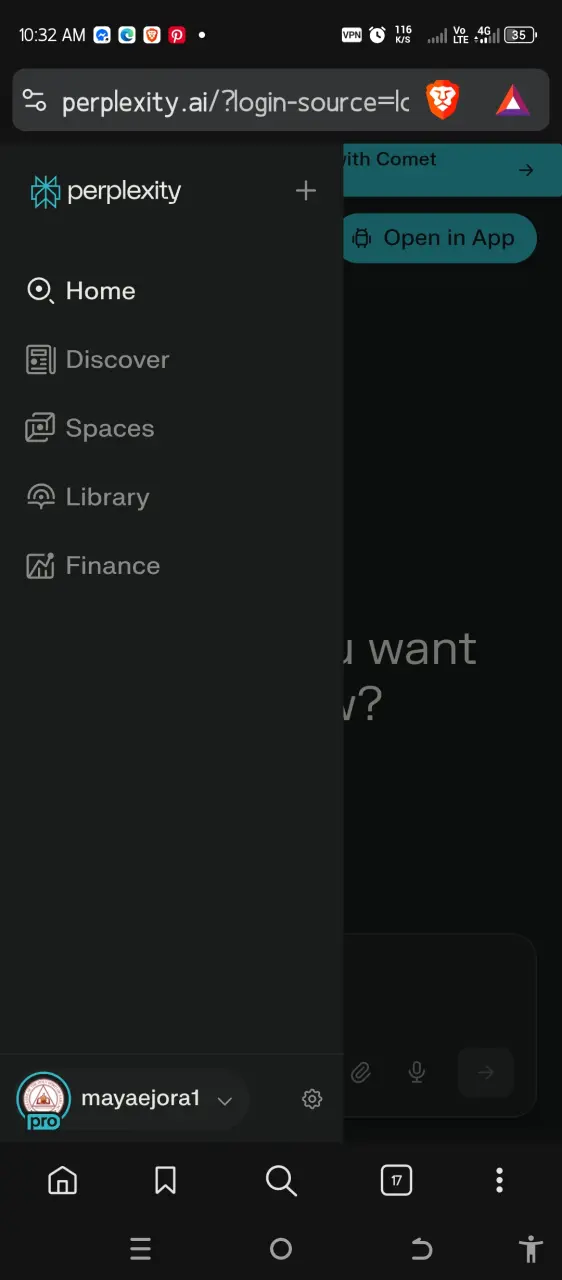
Task: Start a new thread with the plus icon
Action: point(306,191)
